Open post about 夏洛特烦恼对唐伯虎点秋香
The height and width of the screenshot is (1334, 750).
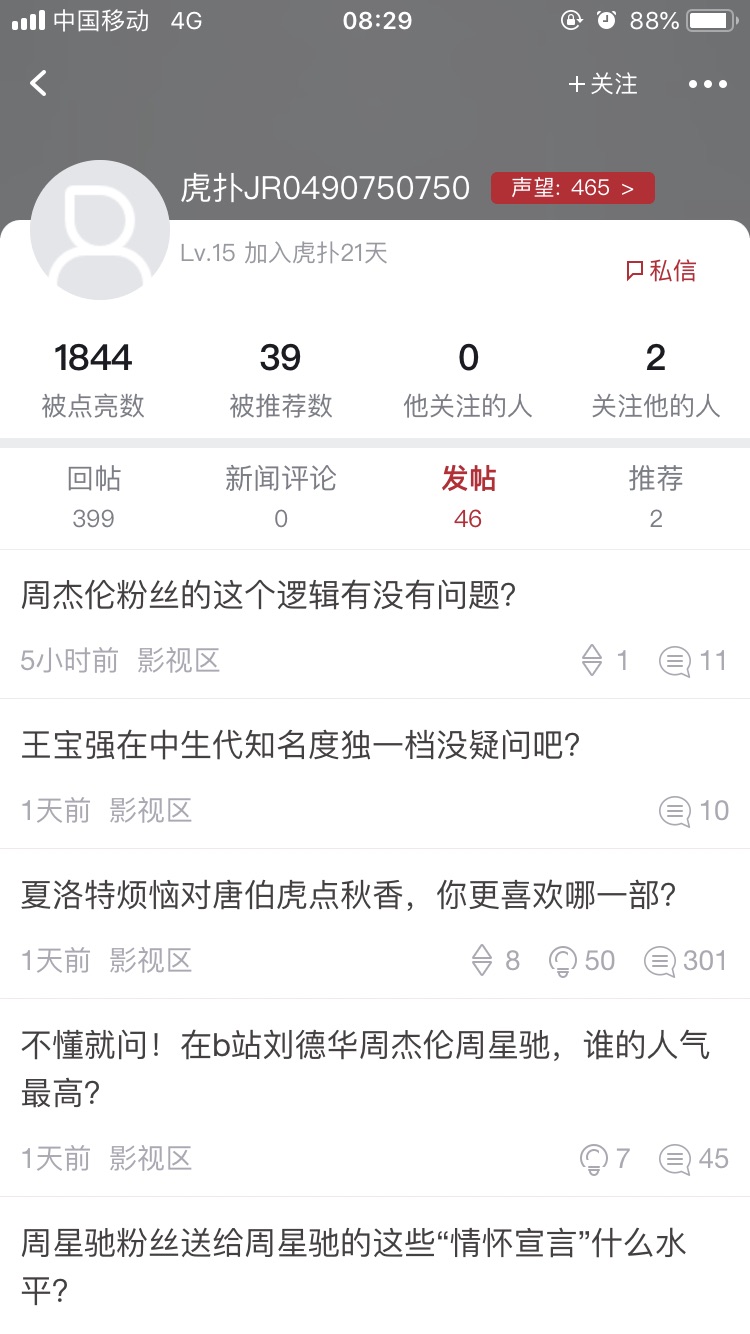click(x=375, y=924)
